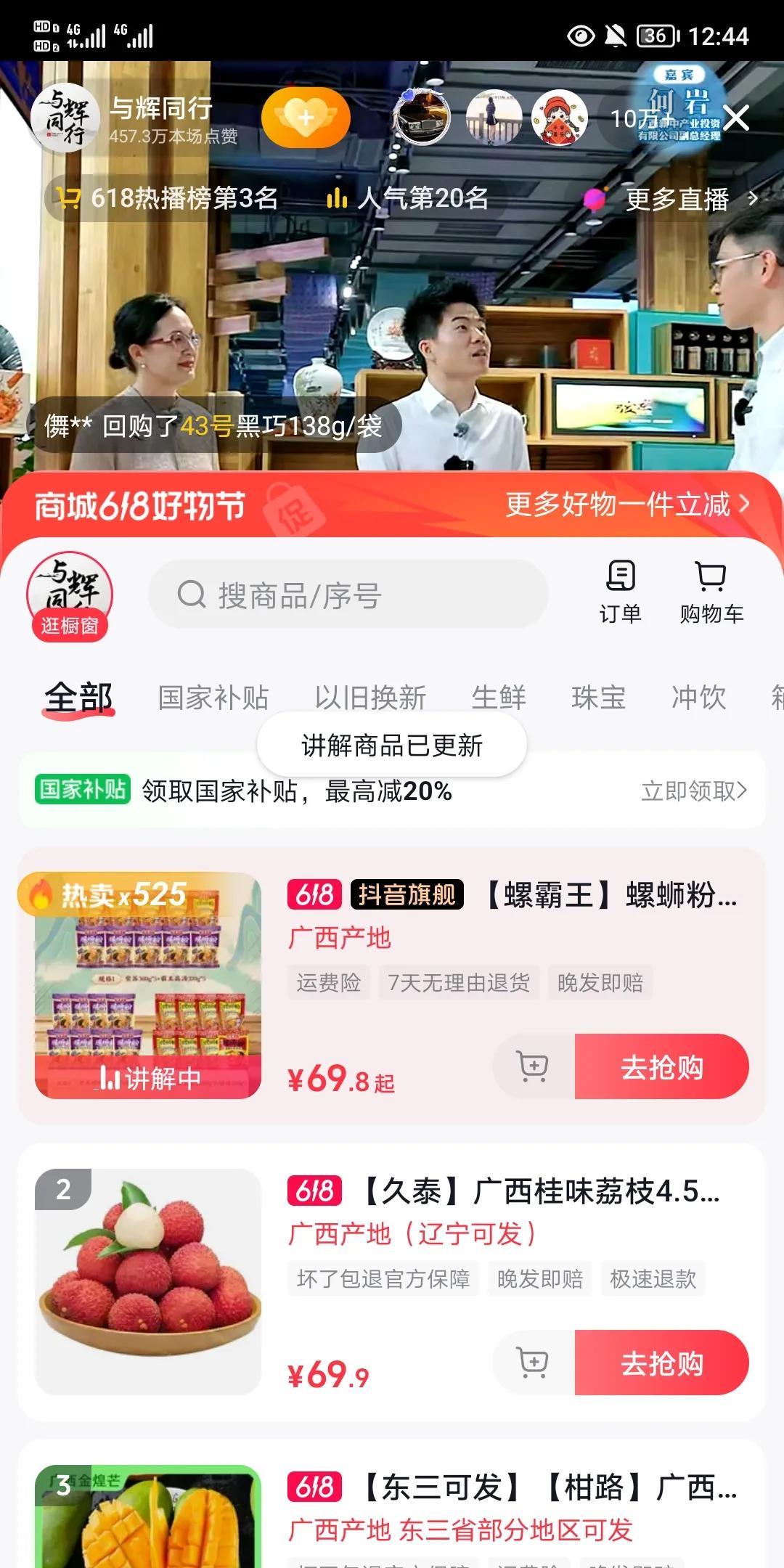Open 更多直播 for more live streams
Screen dimensions: 784x1568
pyautogui.click(x=677, y=198)
